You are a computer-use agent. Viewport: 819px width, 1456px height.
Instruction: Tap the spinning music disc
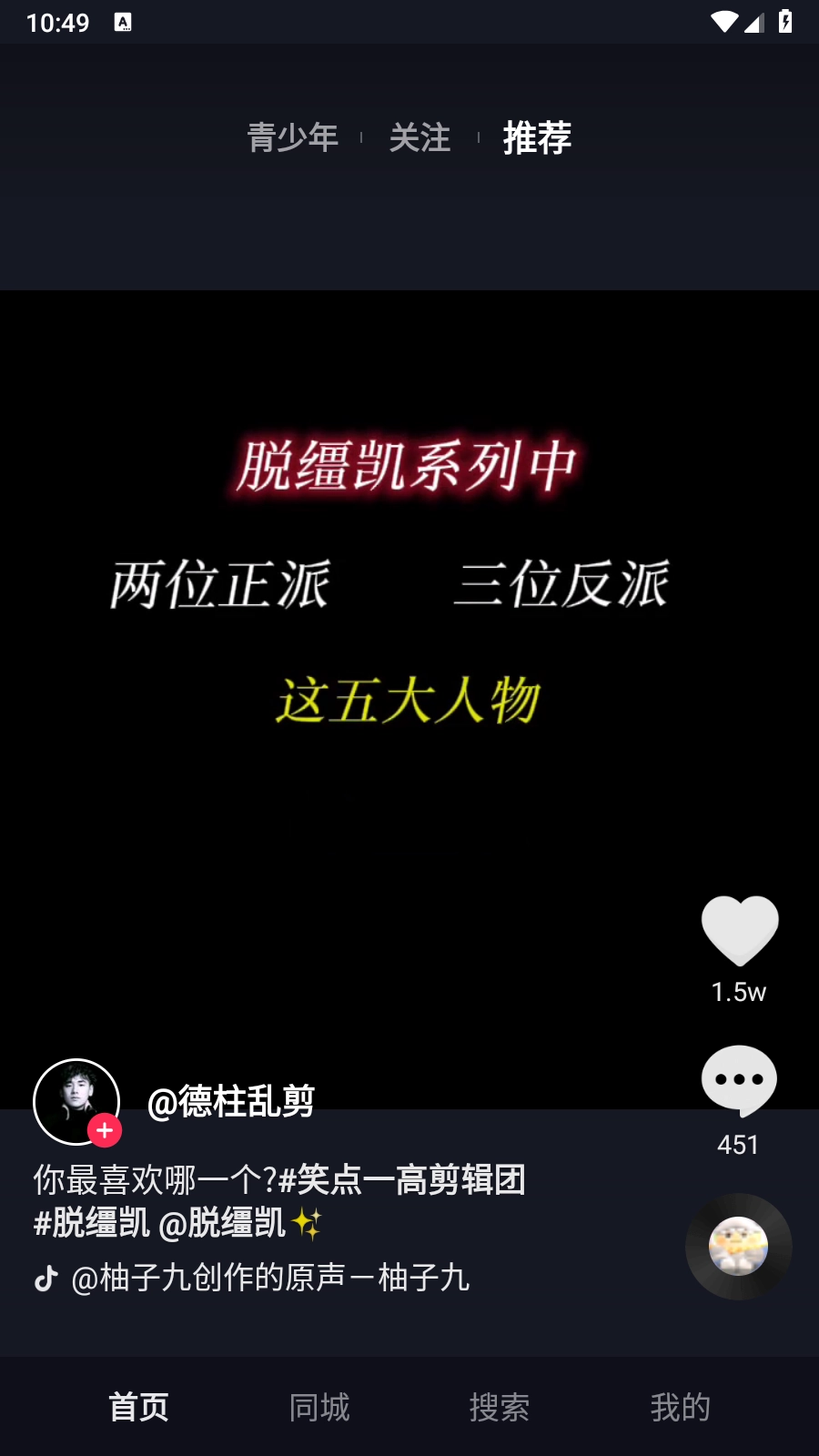[x=738, y=1246]
